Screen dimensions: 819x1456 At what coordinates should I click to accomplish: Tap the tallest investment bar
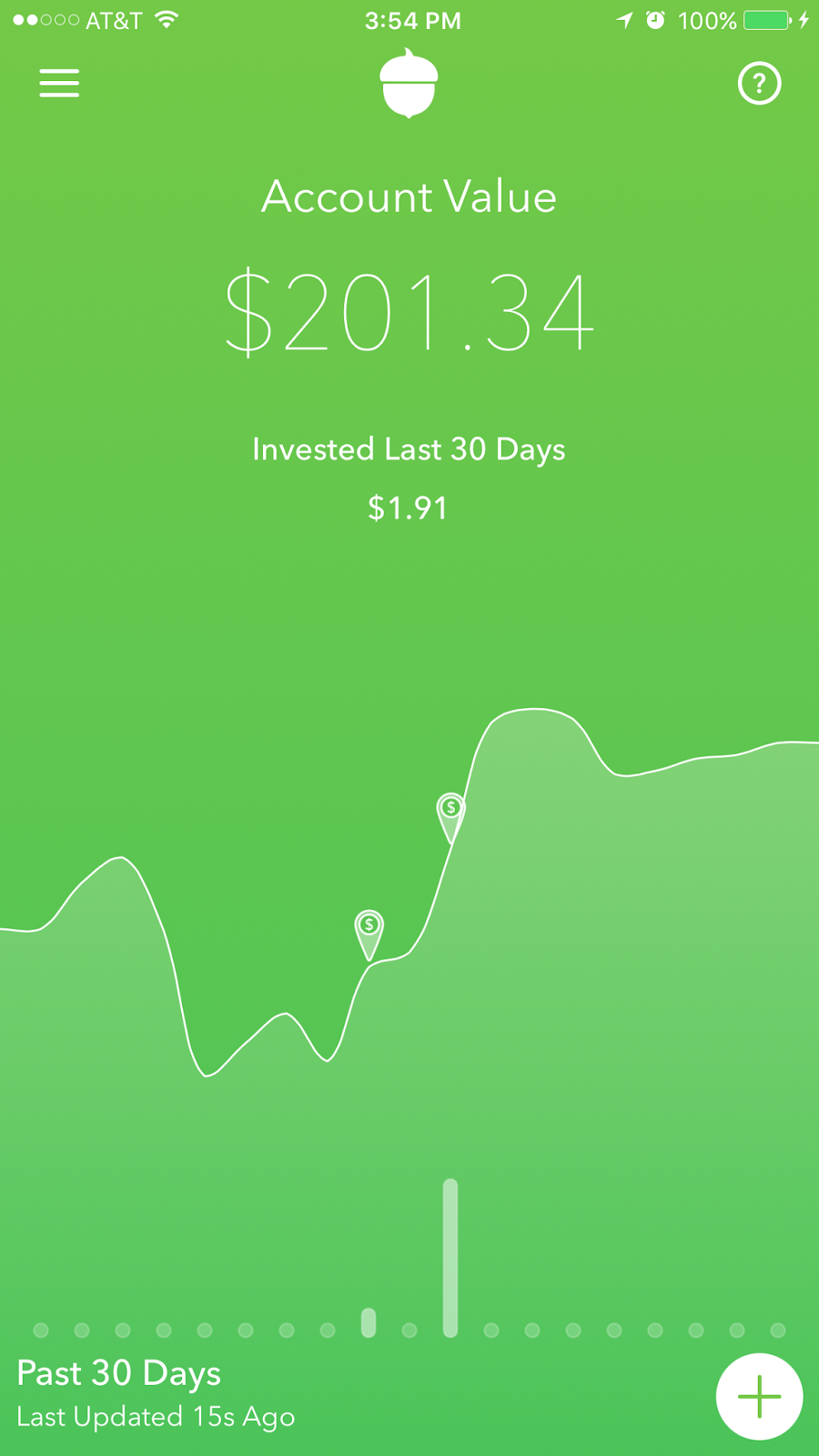tap(450, 1258)
